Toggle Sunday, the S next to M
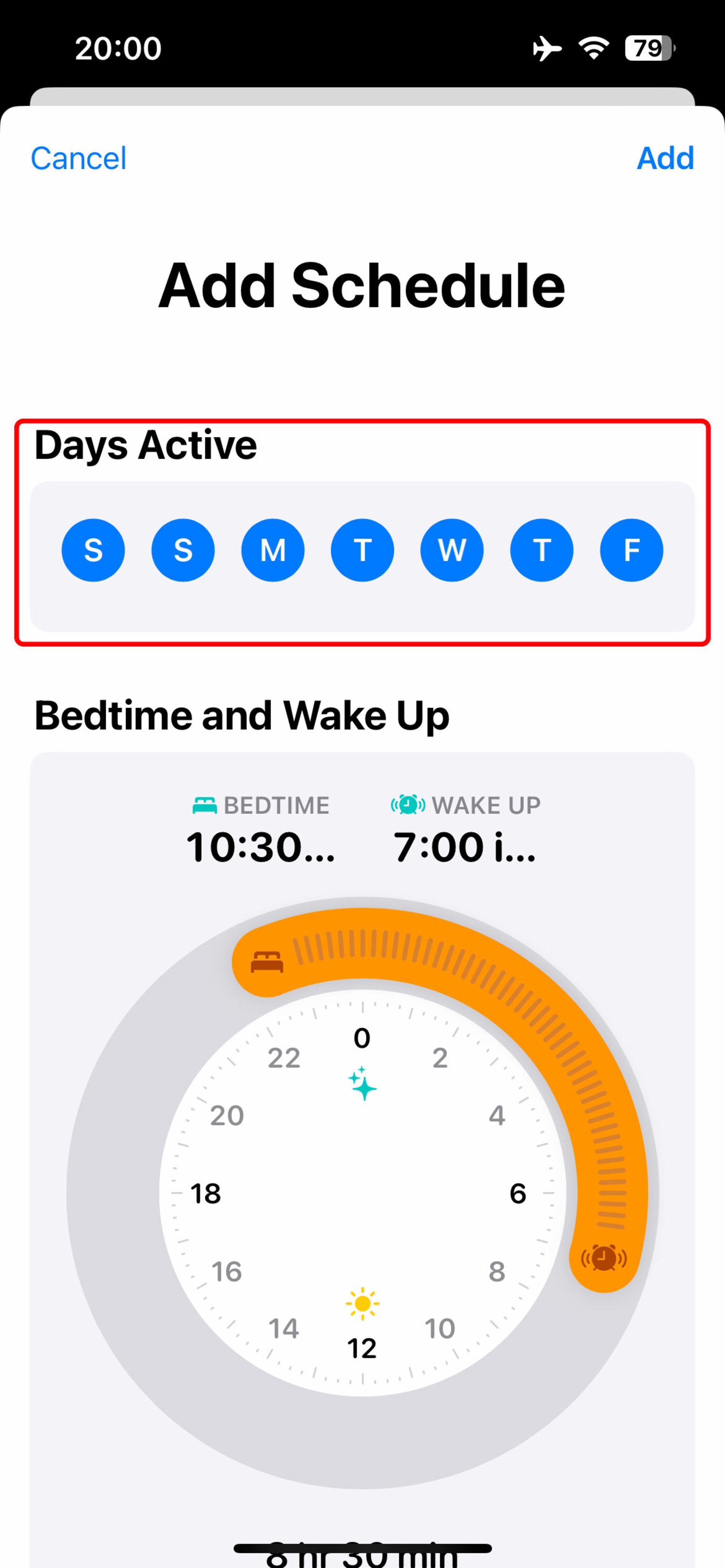Viewport: 725px width, 1568px height. click(183, 550)
